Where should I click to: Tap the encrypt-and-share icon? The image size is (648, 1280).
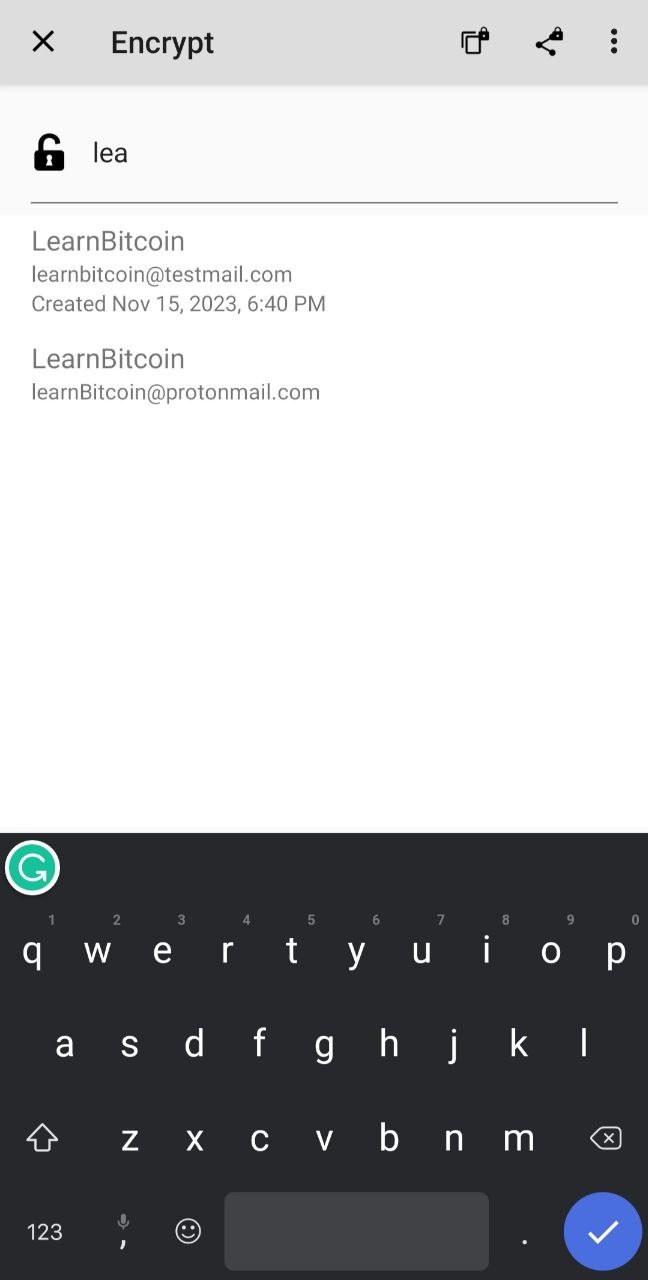pyautogui.click(x=547, y=42)
